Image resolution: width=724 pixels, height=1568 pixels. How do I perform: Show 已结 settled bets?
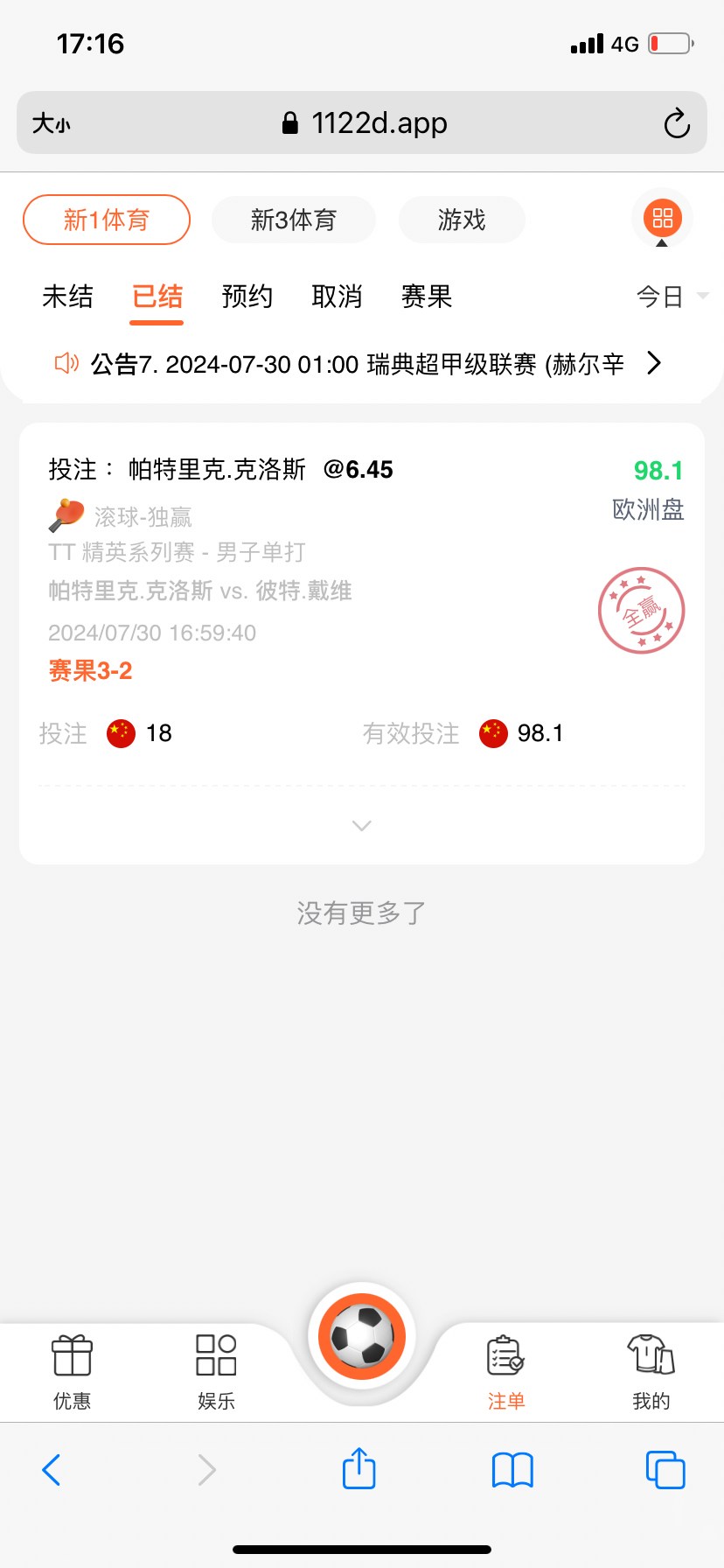pos(157,297)
